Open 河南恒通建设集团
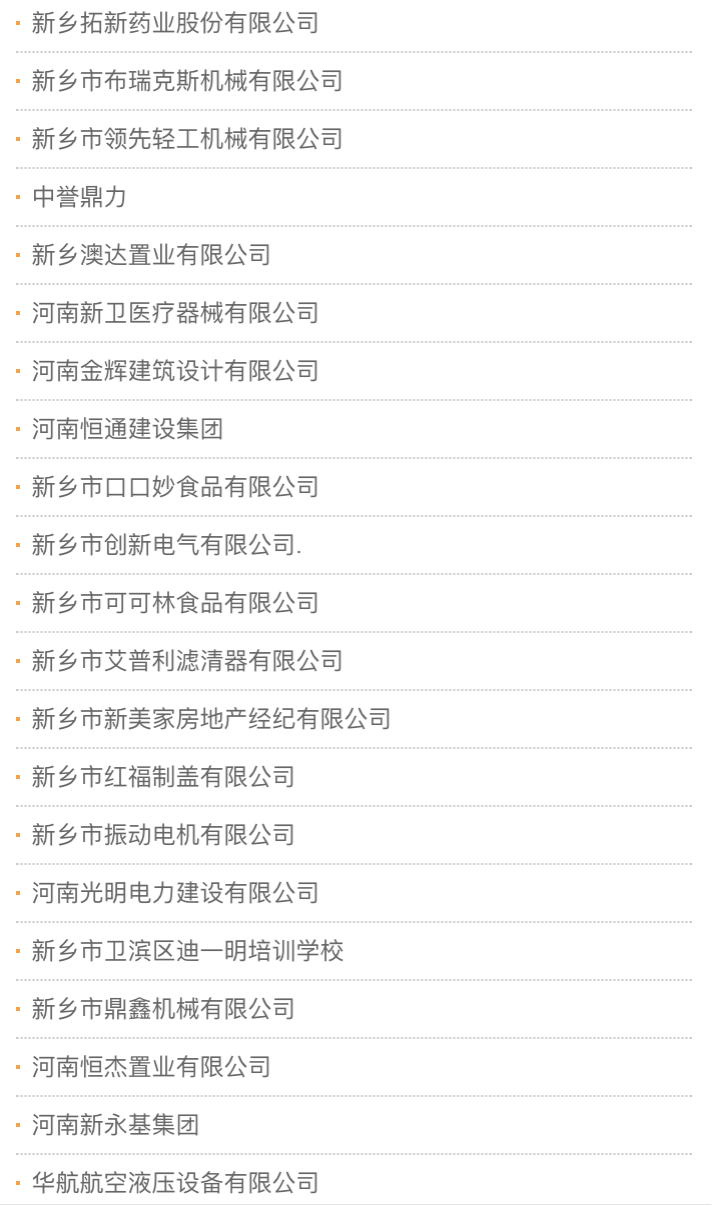Viewport: 712px width, 1206px height. coord(128,429)
